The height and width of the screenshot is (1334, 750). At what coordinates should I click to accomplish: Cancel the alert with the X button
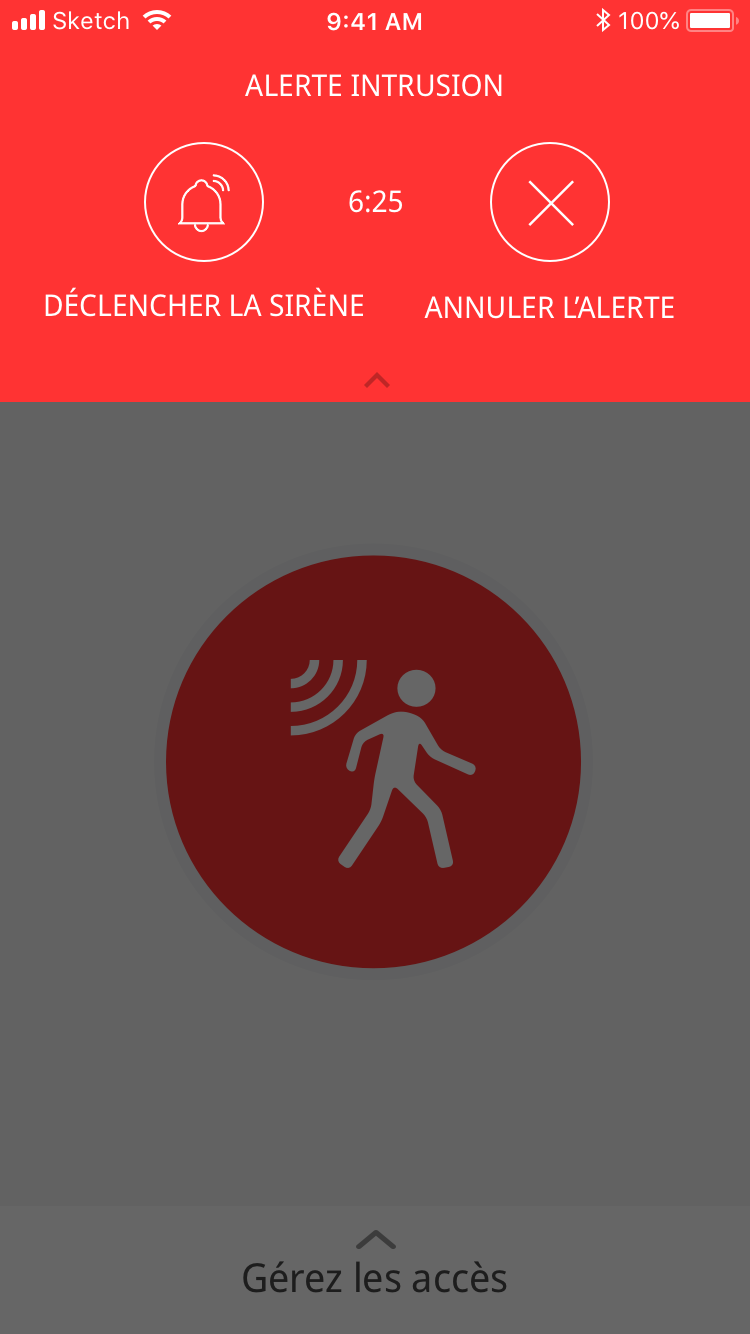click(x=550, y=203)
